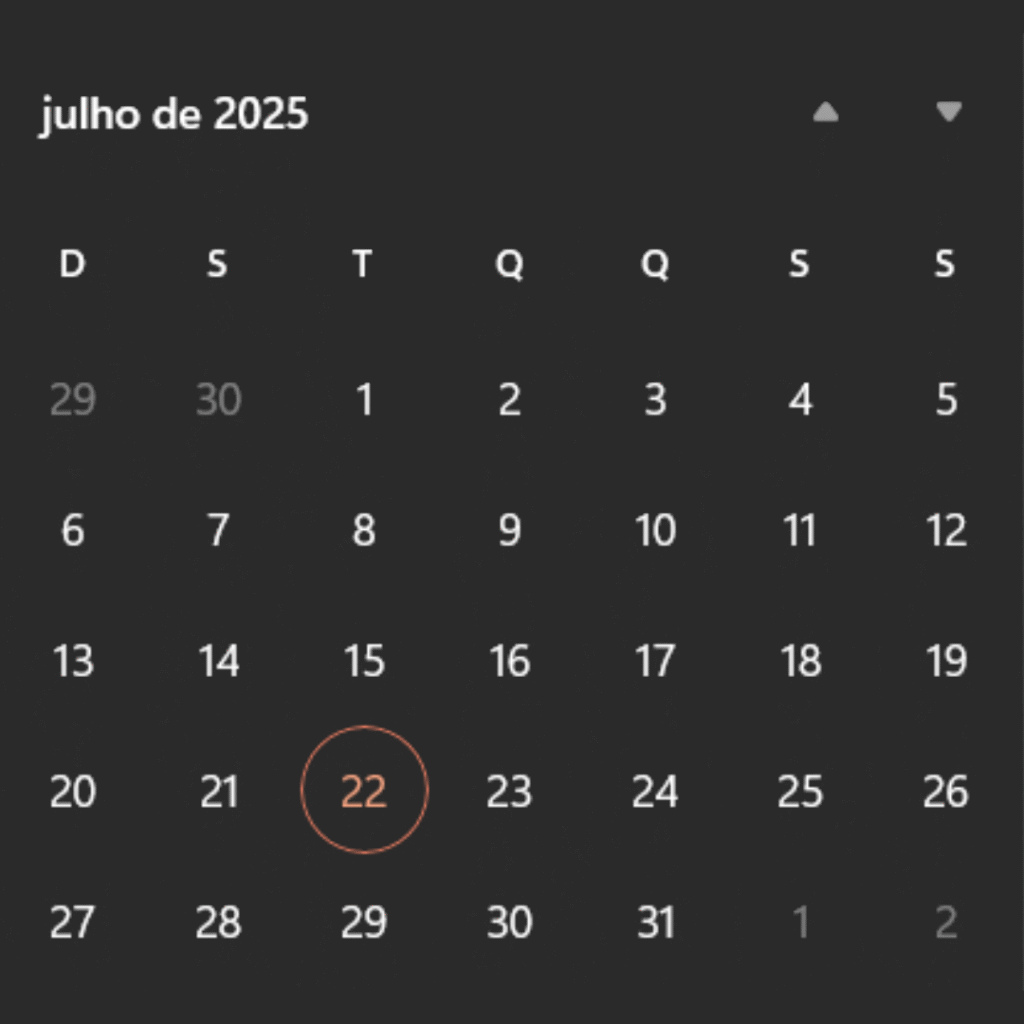Select dimmed day 29 of previous month

[72, 400]
